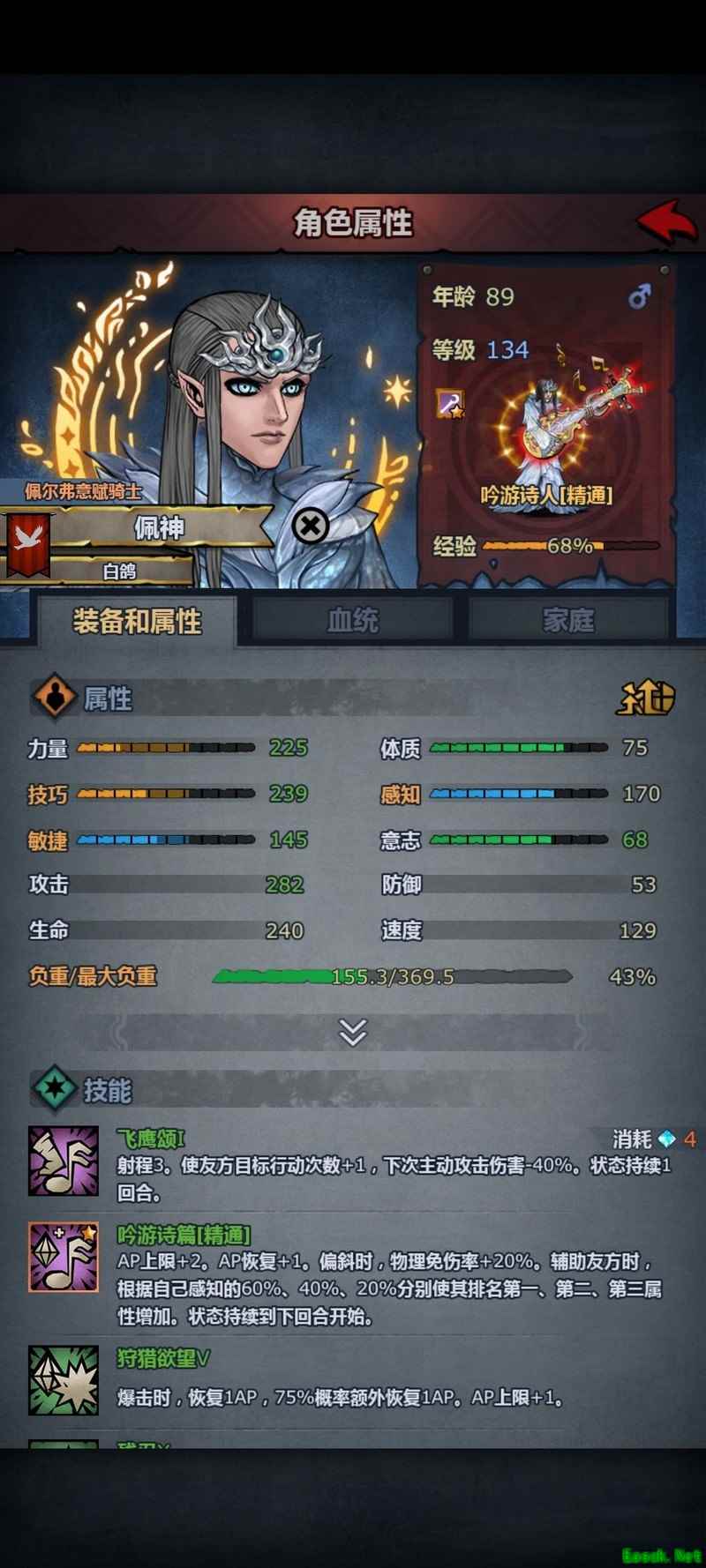Tap the X button beside the name 佩神
The image size is (706, 1568).
tap(311, 526)
